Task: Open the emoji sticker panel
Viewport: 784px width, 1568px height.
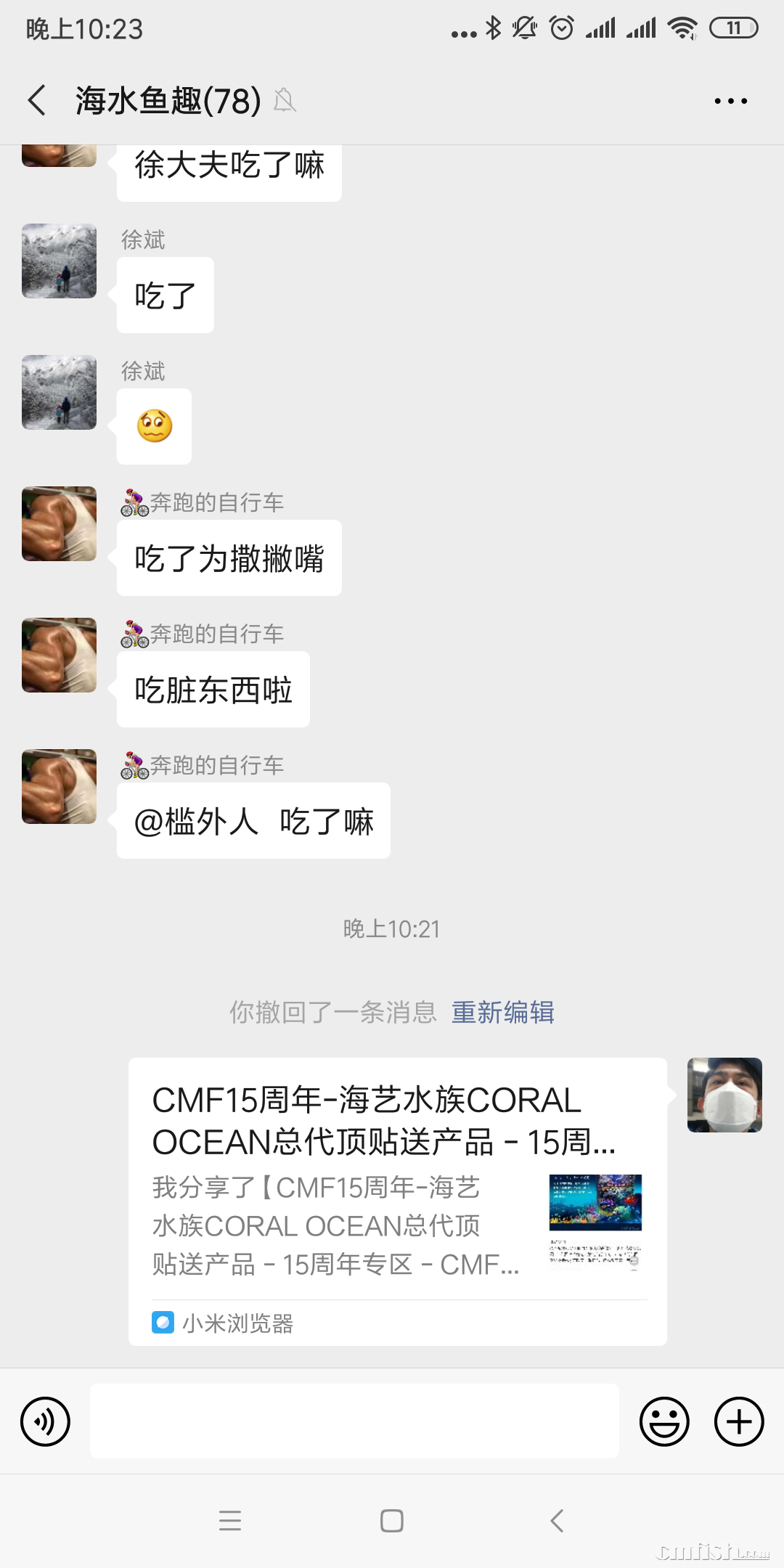Action: (x=663, y=1421)
